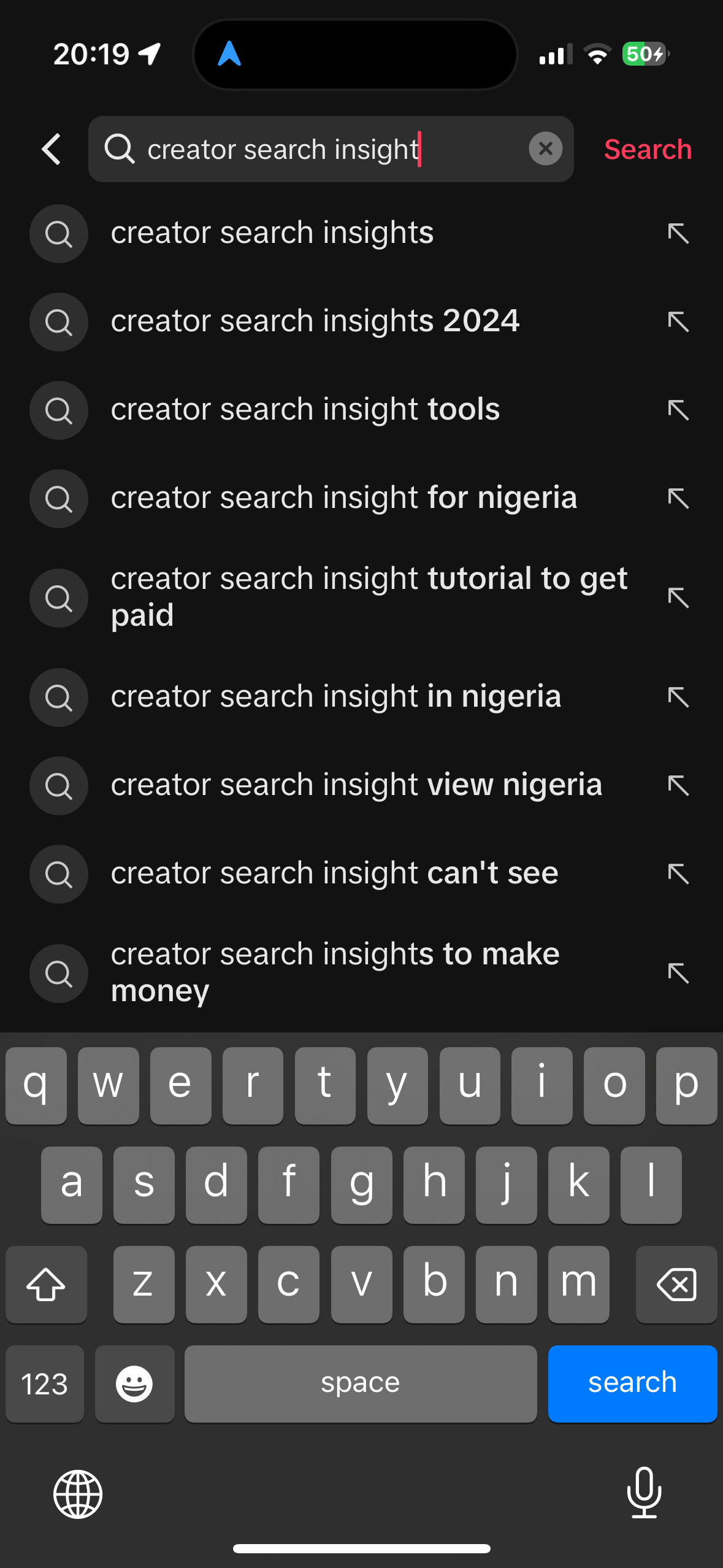Hit the blue search key on keyboard

point(632,1383)
